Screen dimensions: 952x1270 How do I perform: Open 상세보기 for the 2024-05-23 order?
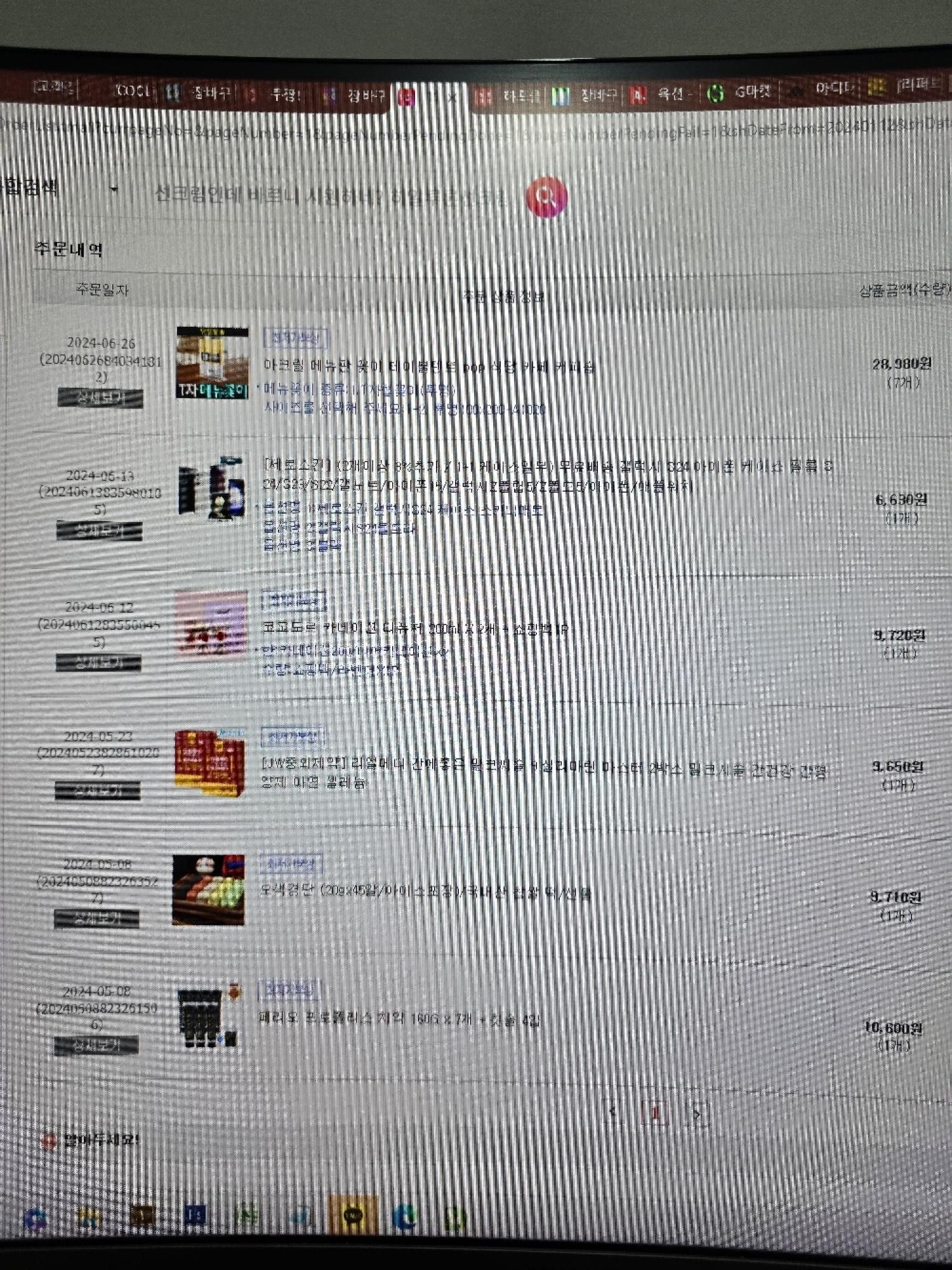pos(97,791)
